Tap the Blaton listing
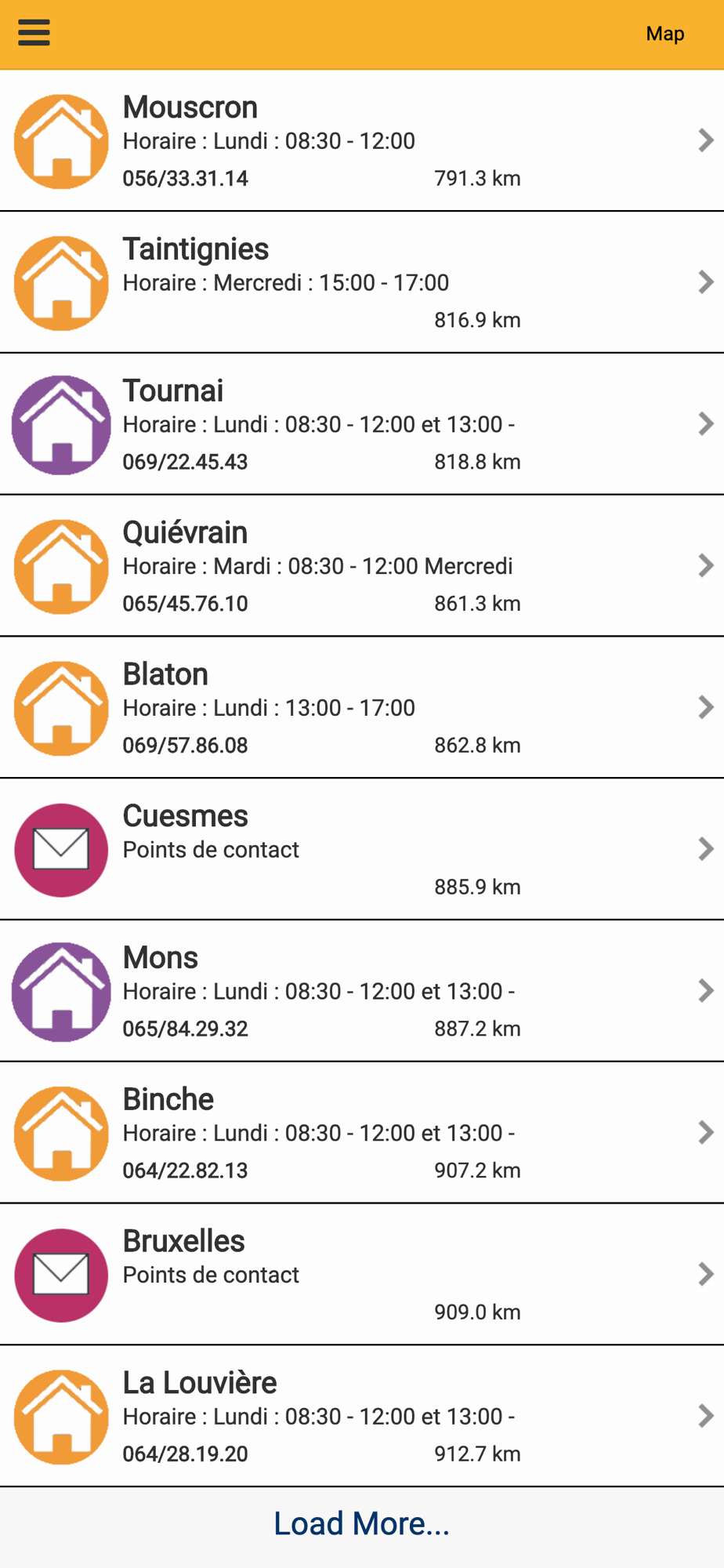Screen dimensions: 724x1568 [362, 708]
